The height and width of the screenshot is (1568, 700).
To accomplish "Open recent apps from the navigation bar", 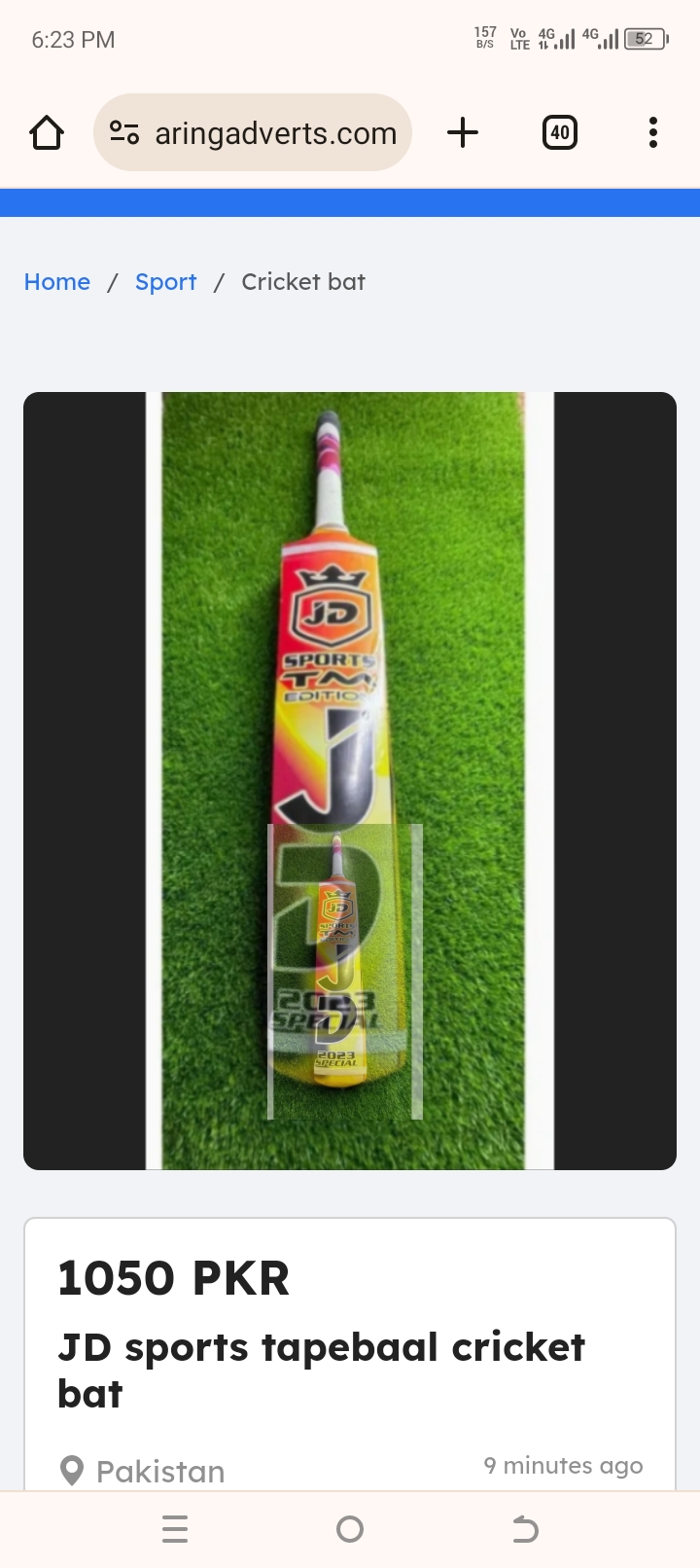I will pyautogui.click(x=175, y=1529).
